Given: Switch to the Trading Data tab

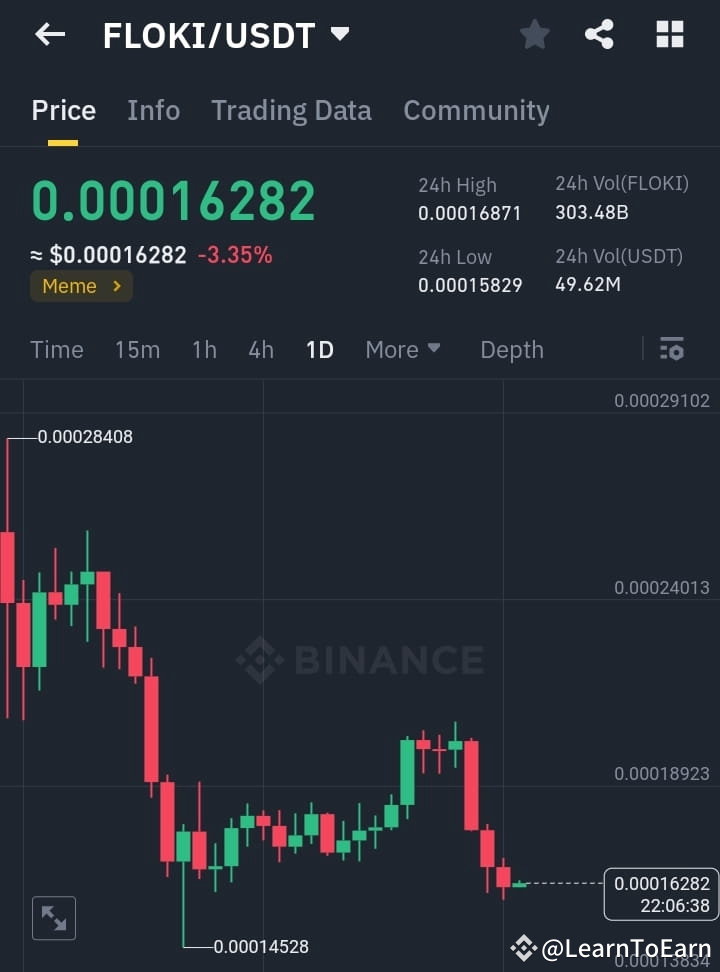Looking at the screenshot, I should point(291,110).
